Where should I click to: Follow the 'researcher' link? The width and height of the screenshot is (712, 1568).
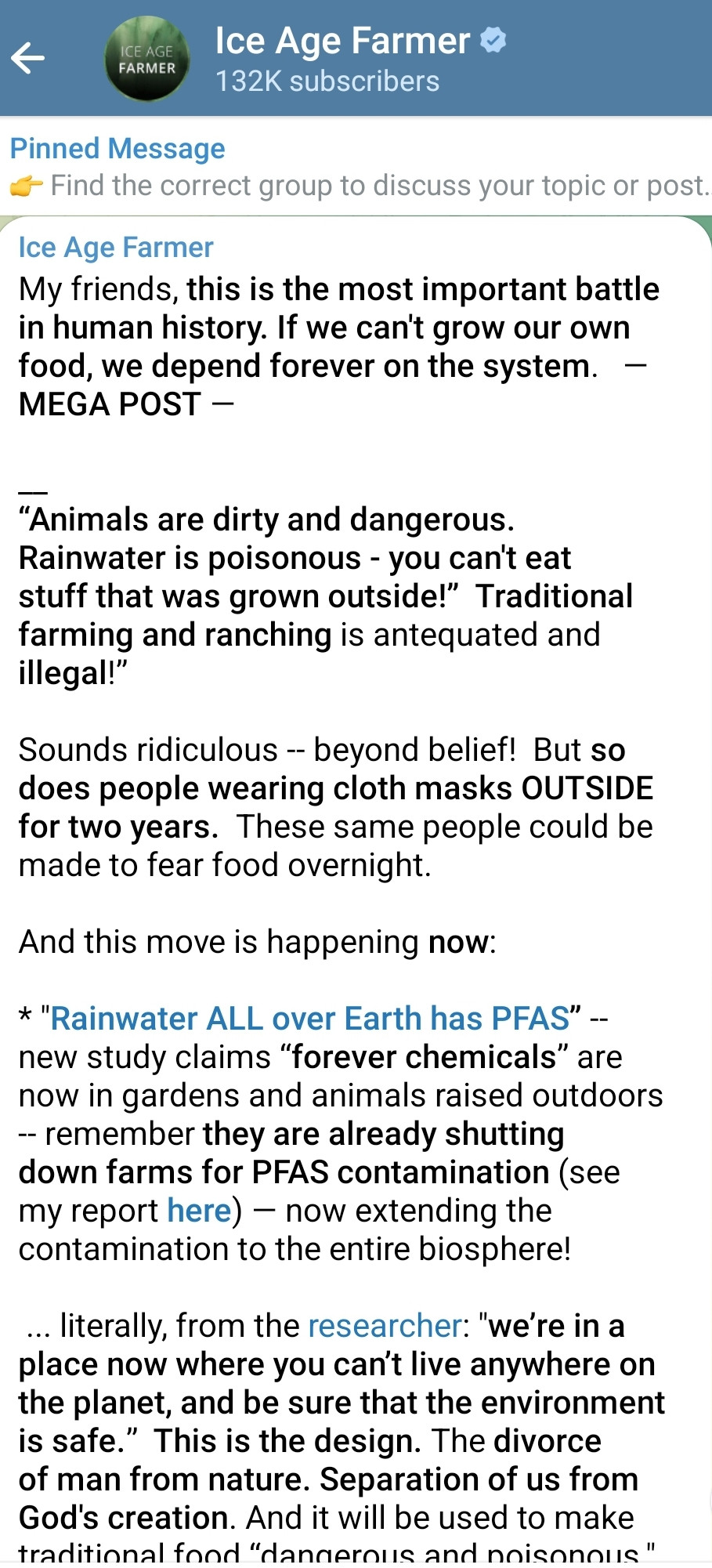click(x=385, y=1326)
